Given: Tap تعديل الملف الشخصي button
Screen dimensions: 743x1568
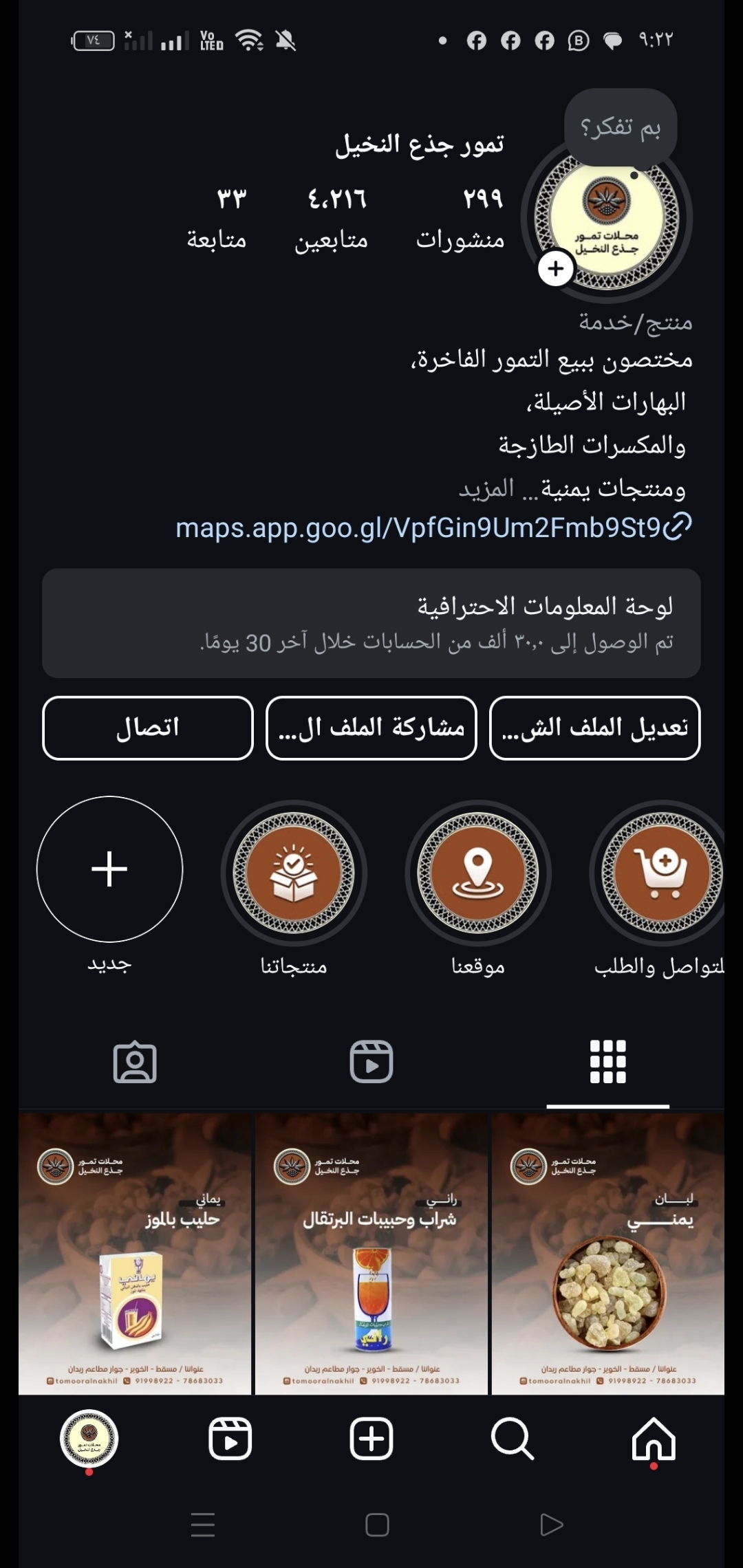Looking at the screenshot, I should (594, 728).
